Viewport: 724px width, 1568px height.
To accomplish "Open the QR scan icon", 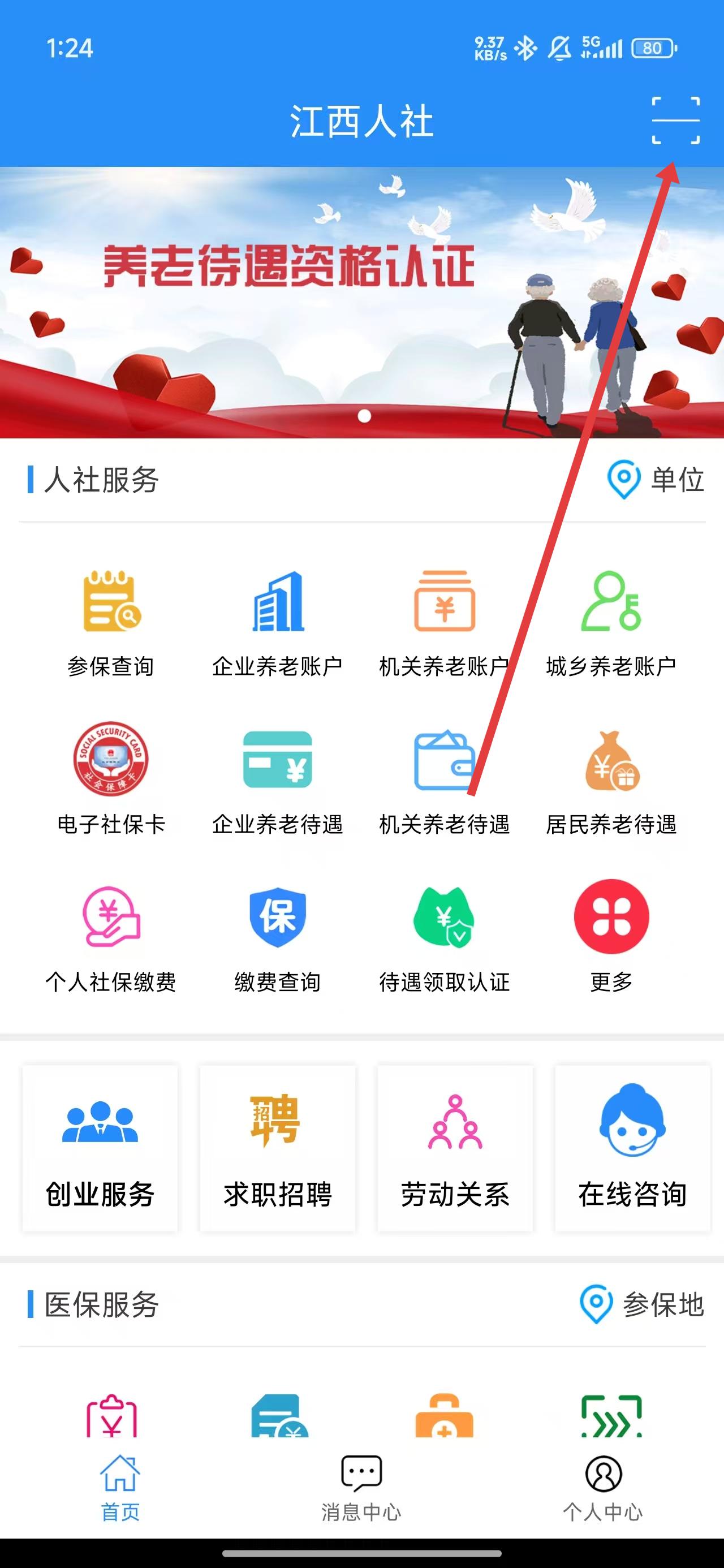I will point(675,120).
